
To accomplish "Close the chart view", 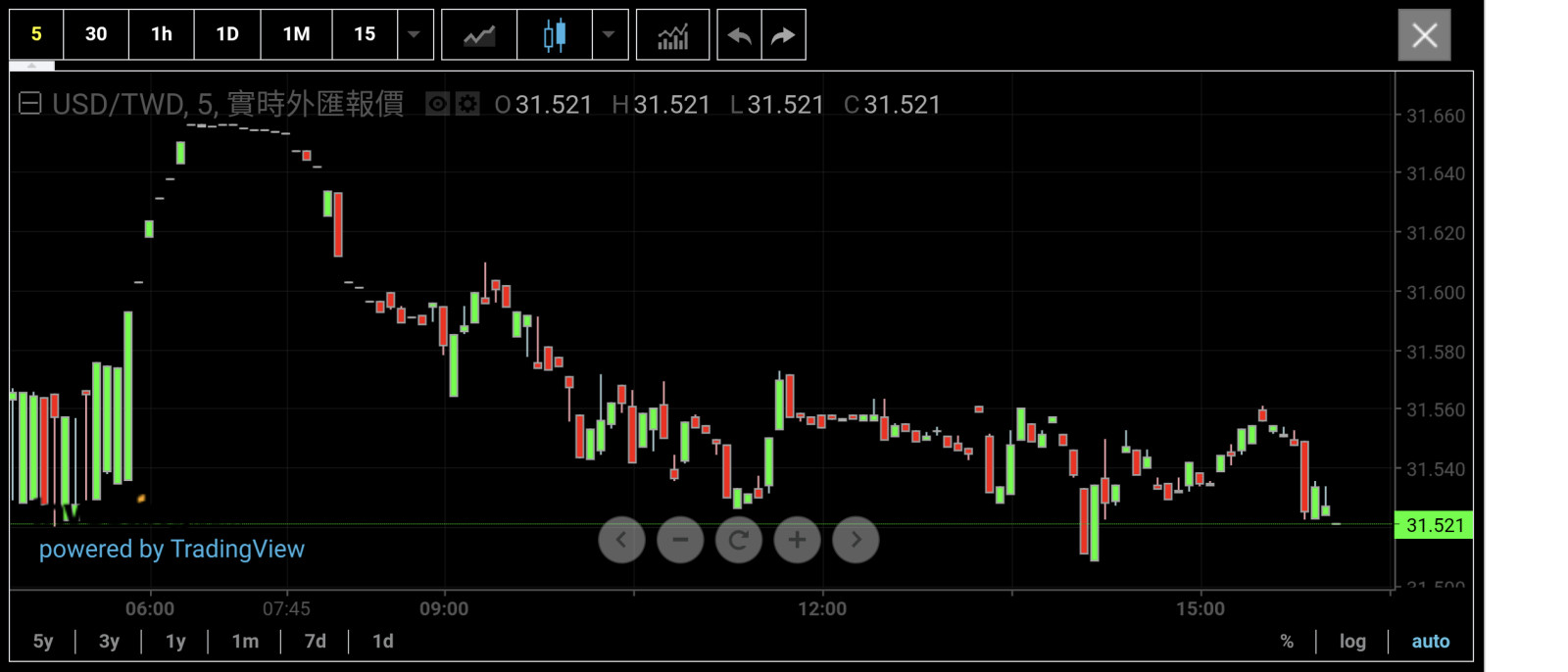I will [x=1424, y=35].
